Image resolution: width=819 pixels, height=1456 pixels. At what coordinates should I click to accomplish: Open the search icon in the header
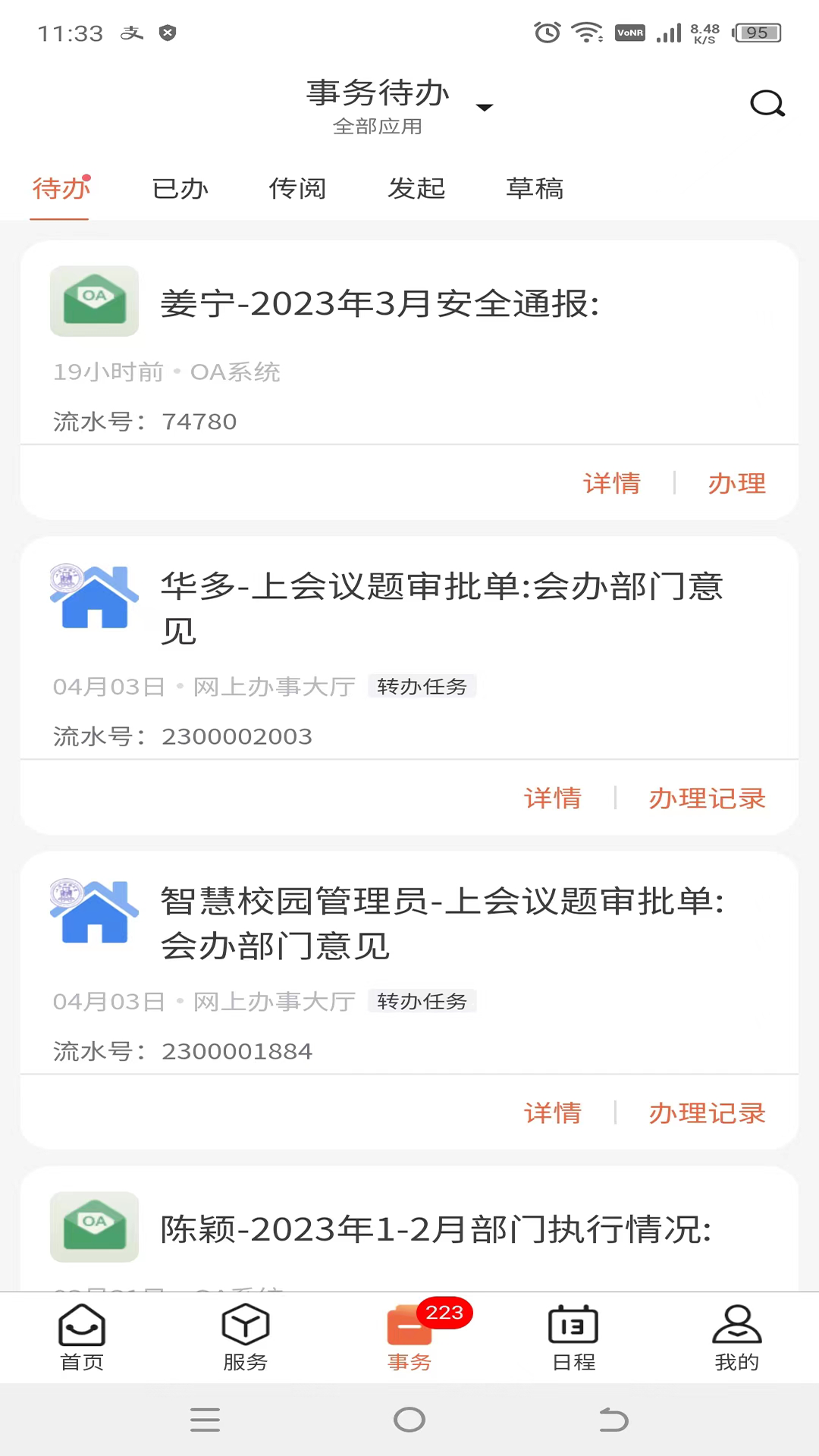point(767,104)
